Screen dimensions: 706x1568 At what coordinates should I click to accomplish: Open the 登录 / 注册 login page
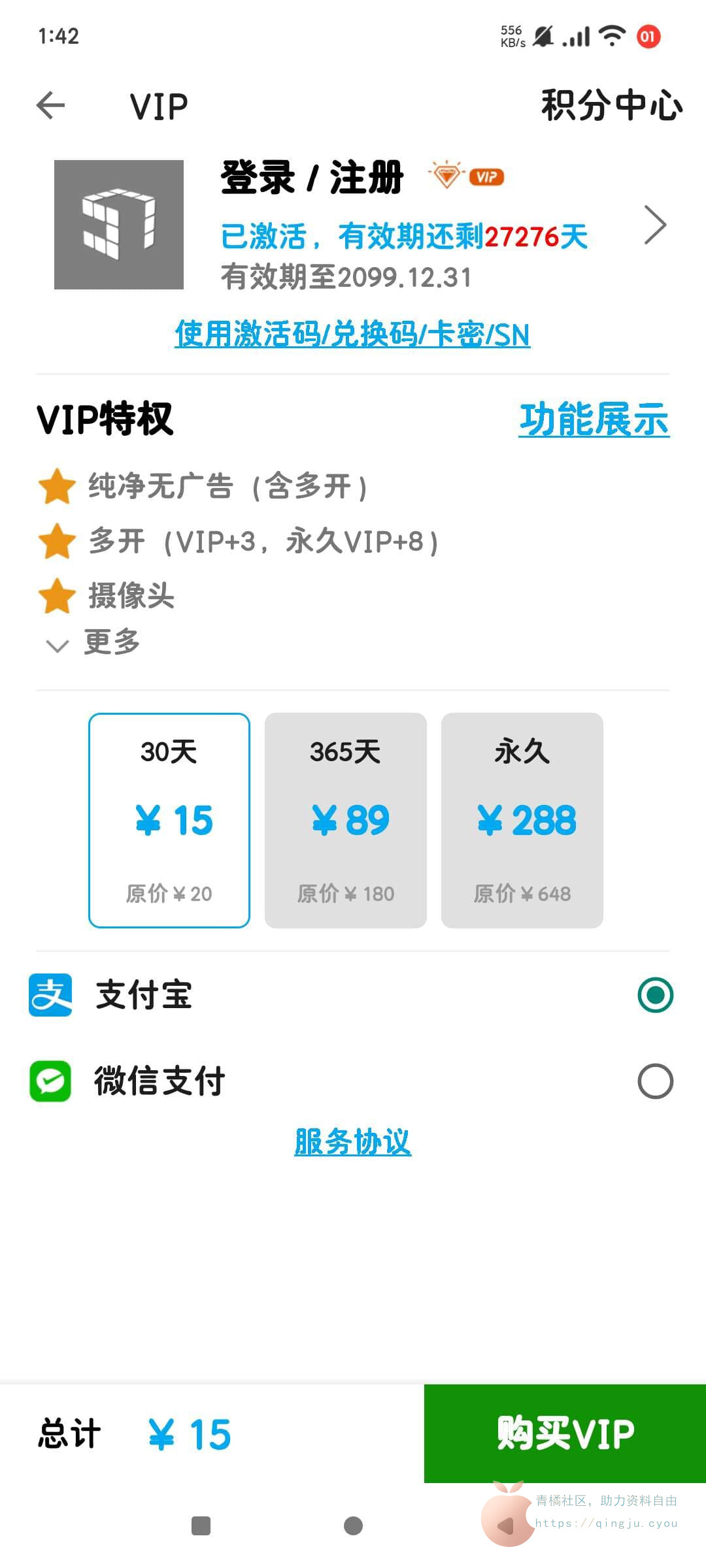312,178
